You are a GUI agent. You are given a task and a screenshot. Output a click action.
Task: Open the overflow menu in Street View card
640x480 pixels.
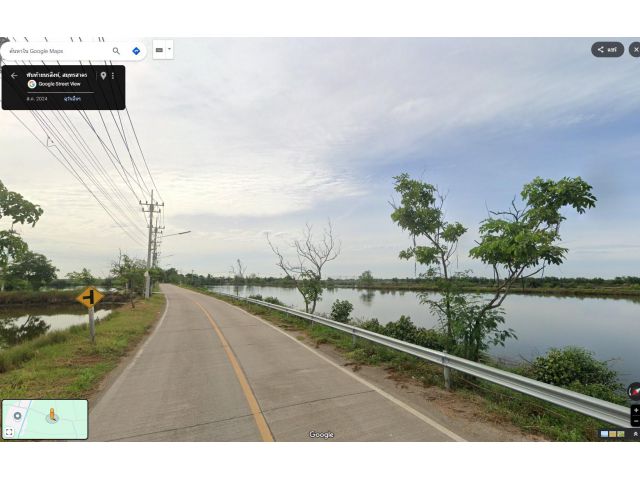[x=113, y=75]
